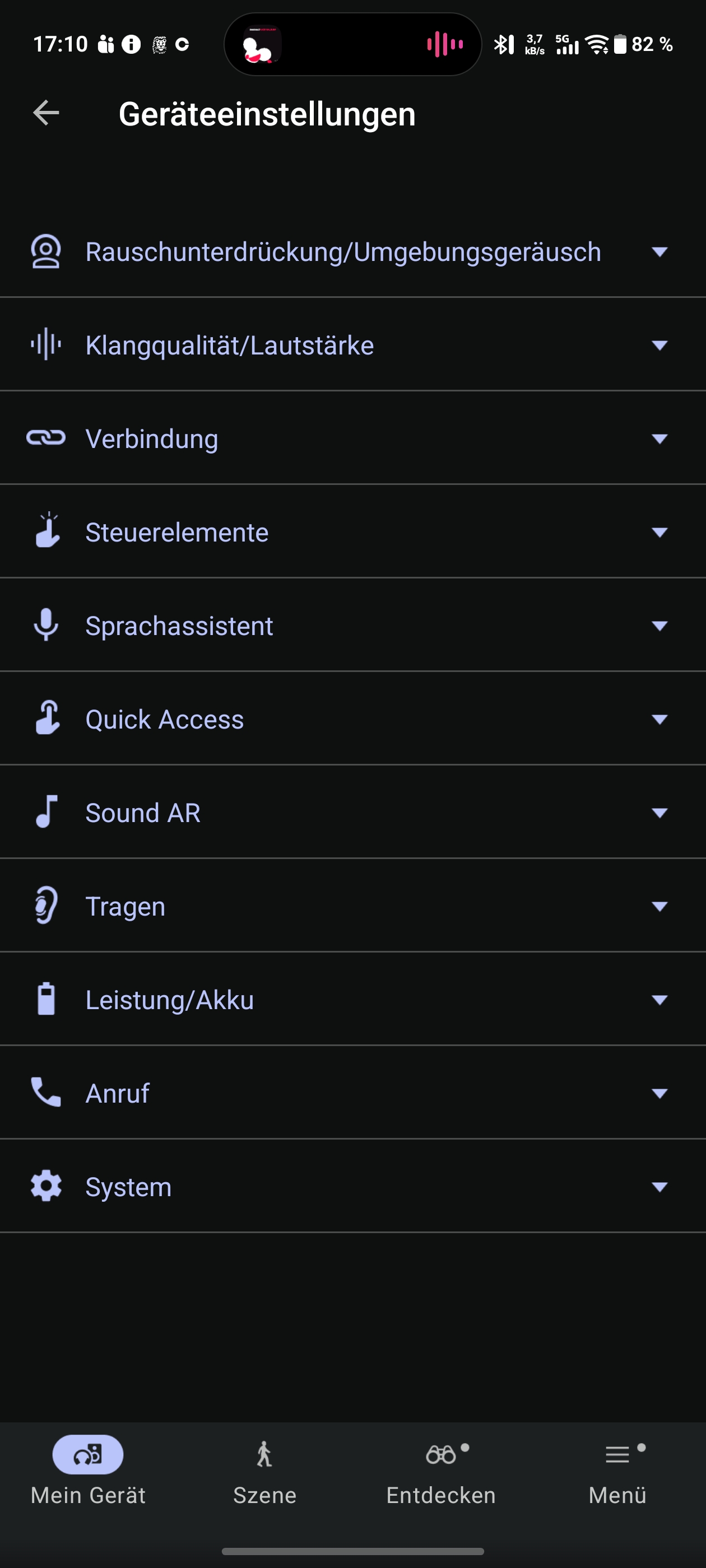Expand the Quick Access section
The width and height of the screenshot is (706, 1568).
point(352,720)
